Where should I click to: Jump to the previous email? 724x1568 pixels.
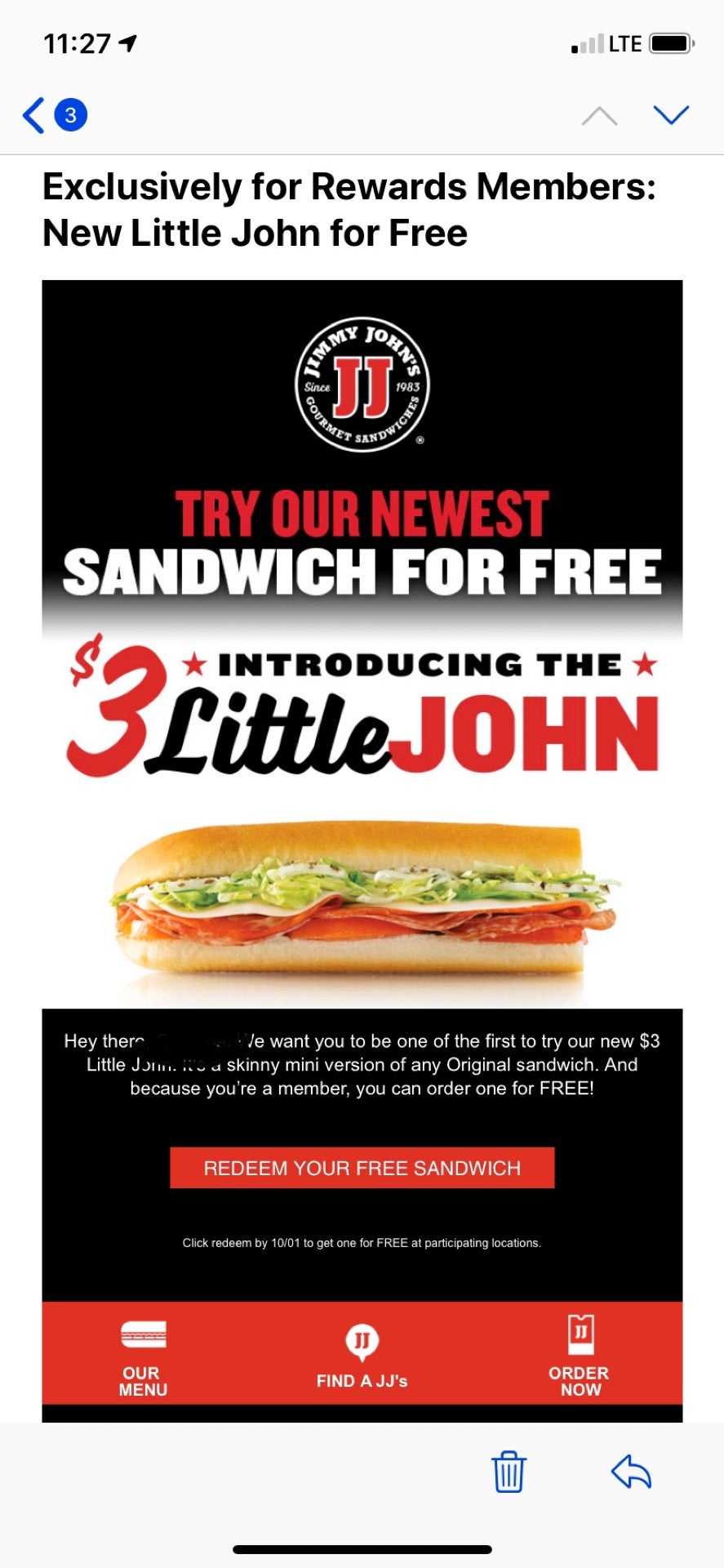point(599,116)
